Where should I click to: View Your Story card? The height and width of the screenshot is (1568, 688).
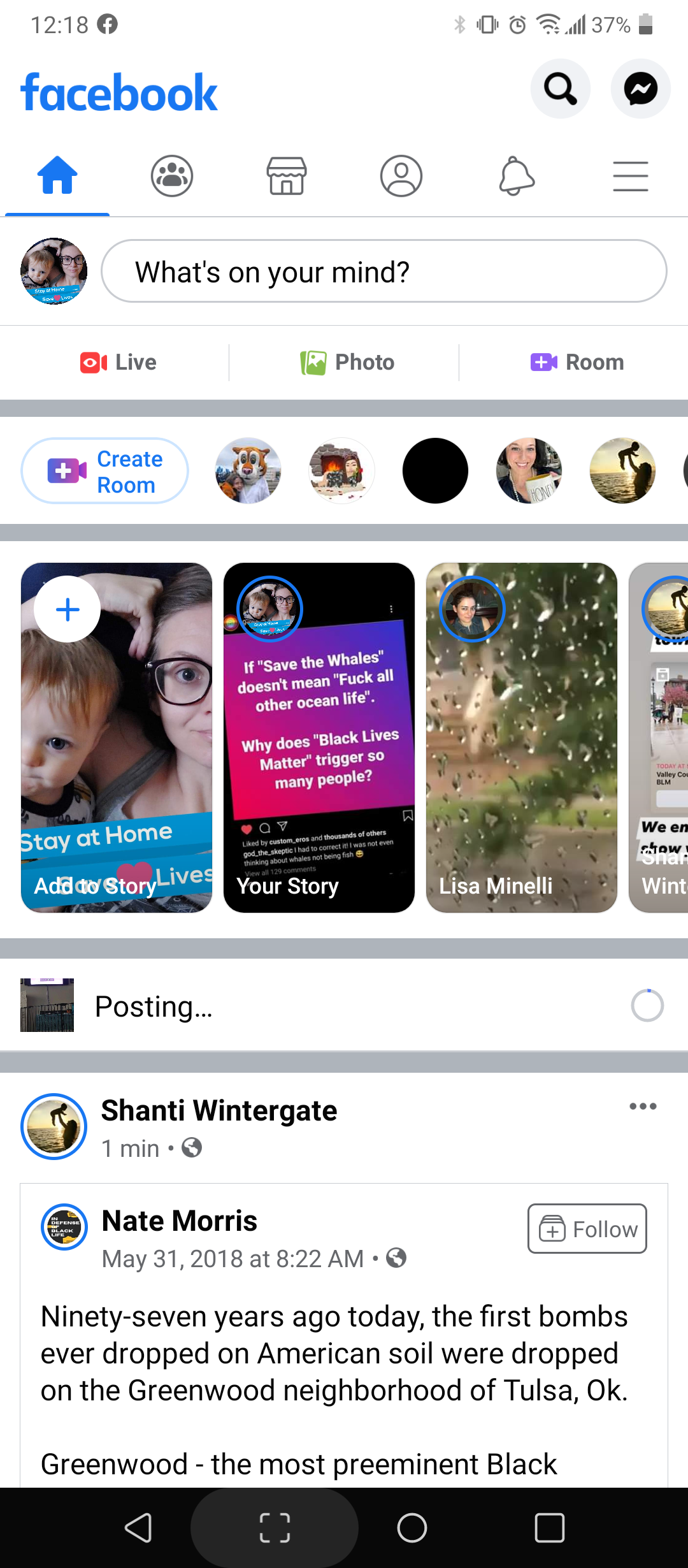click(x=319, y=737)
